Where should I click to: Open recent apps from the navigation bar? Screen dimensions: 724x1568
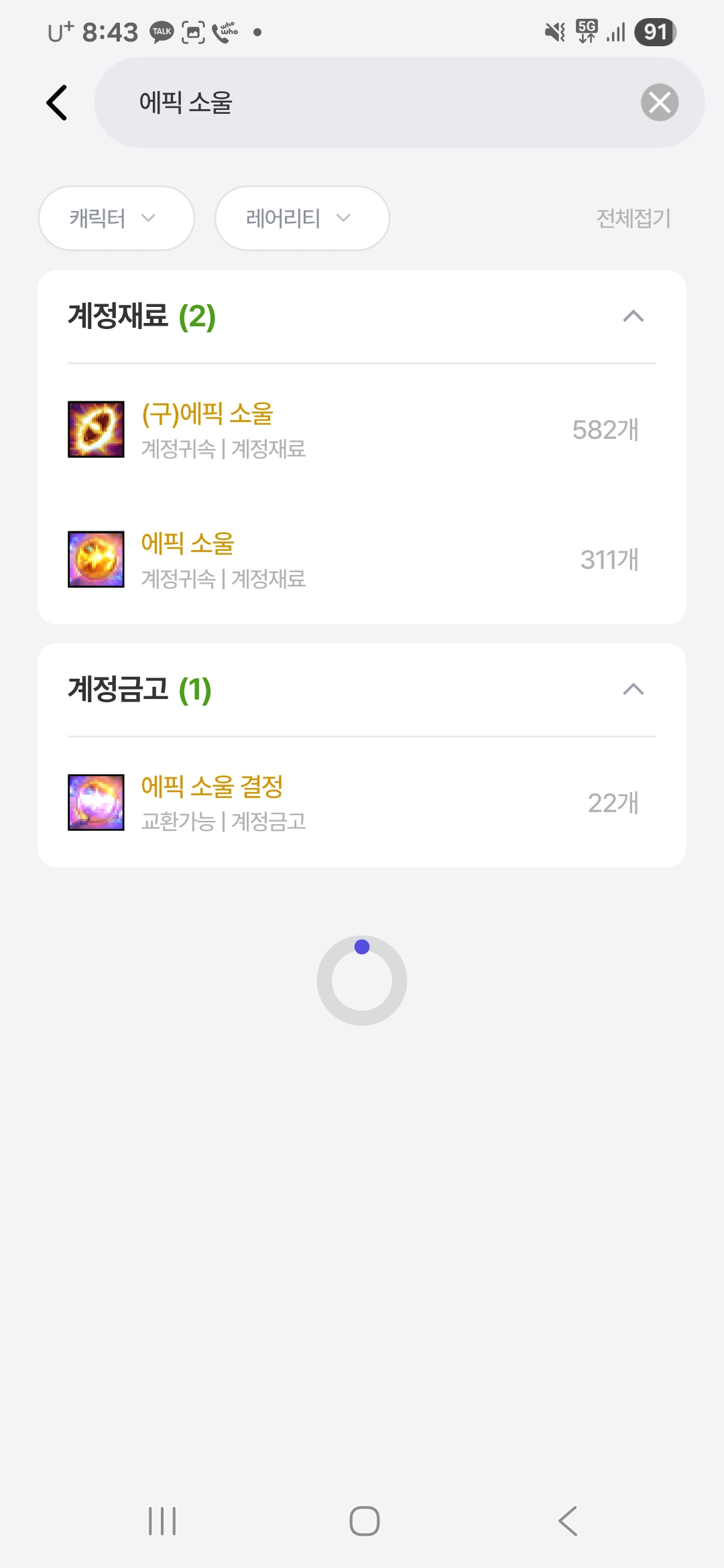click(162, 1521)
